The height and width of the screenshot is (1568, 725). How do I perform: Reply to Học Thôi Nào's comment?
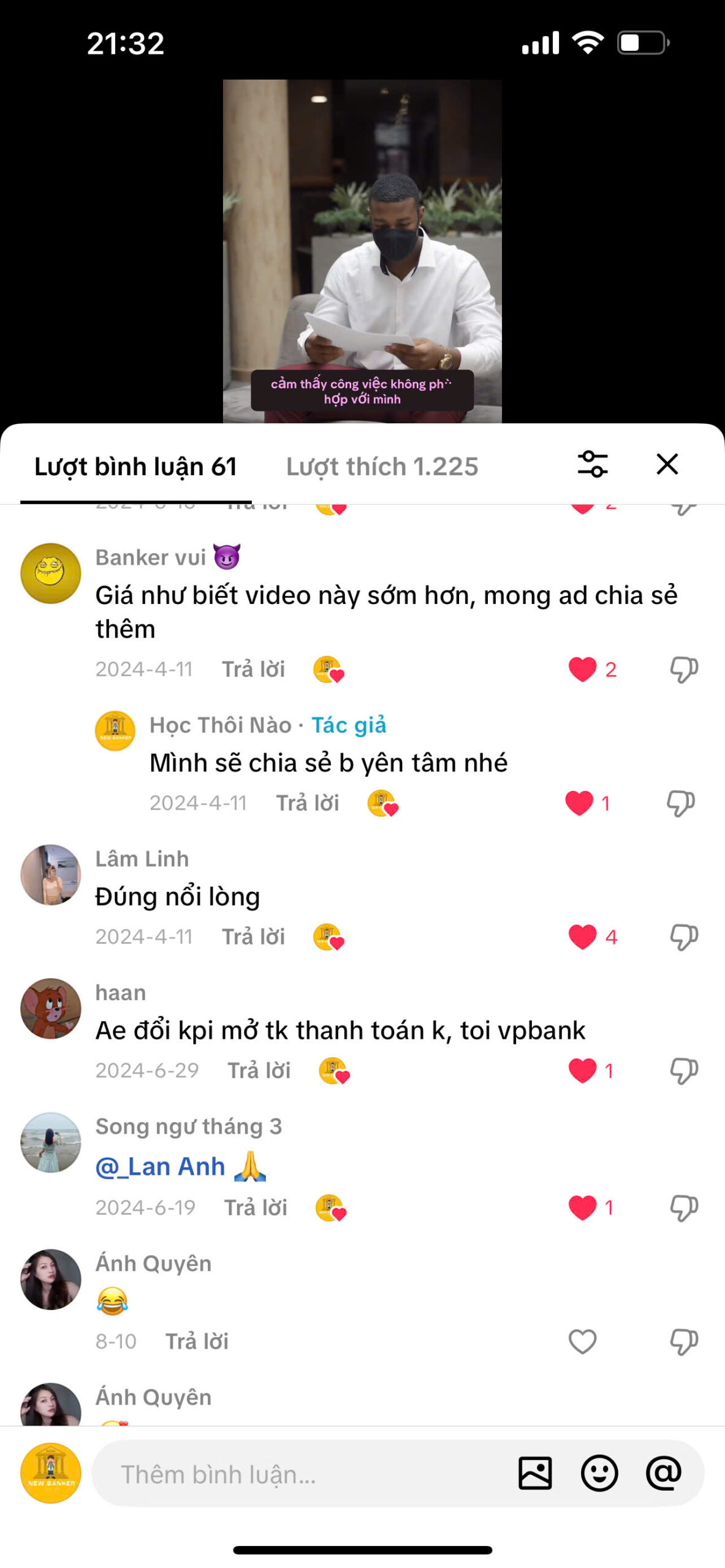(x=307, y=803)
